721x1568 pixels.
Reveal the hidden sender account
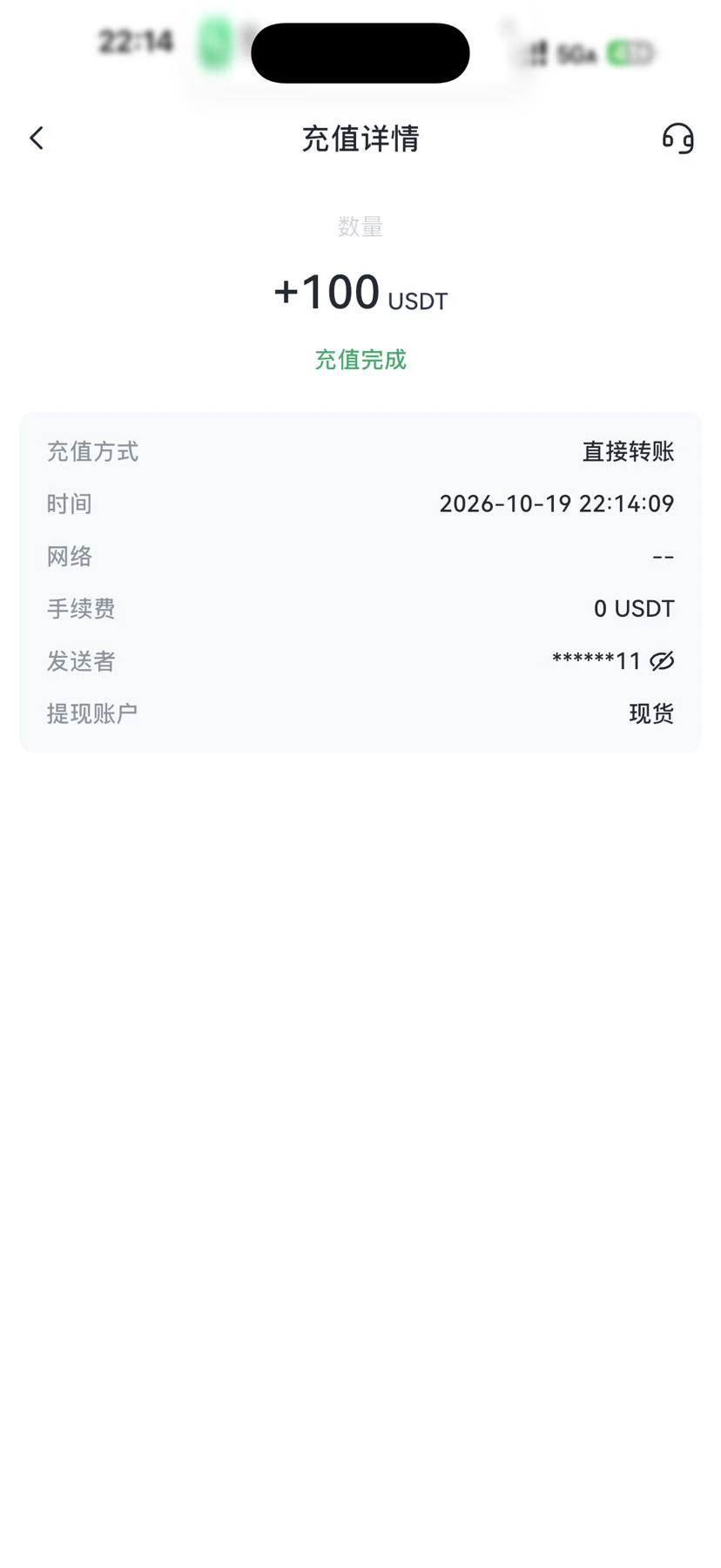(x=662, y=661)
